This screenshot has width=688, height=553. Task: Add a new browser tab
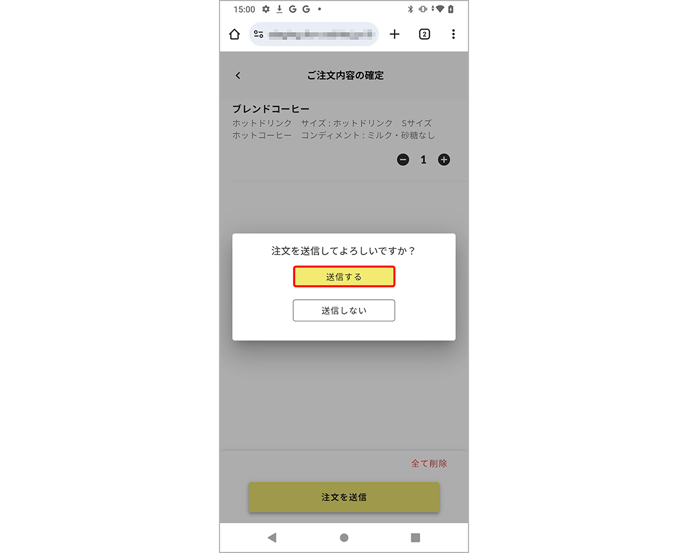pyautogui.click(x=394, y=34)
